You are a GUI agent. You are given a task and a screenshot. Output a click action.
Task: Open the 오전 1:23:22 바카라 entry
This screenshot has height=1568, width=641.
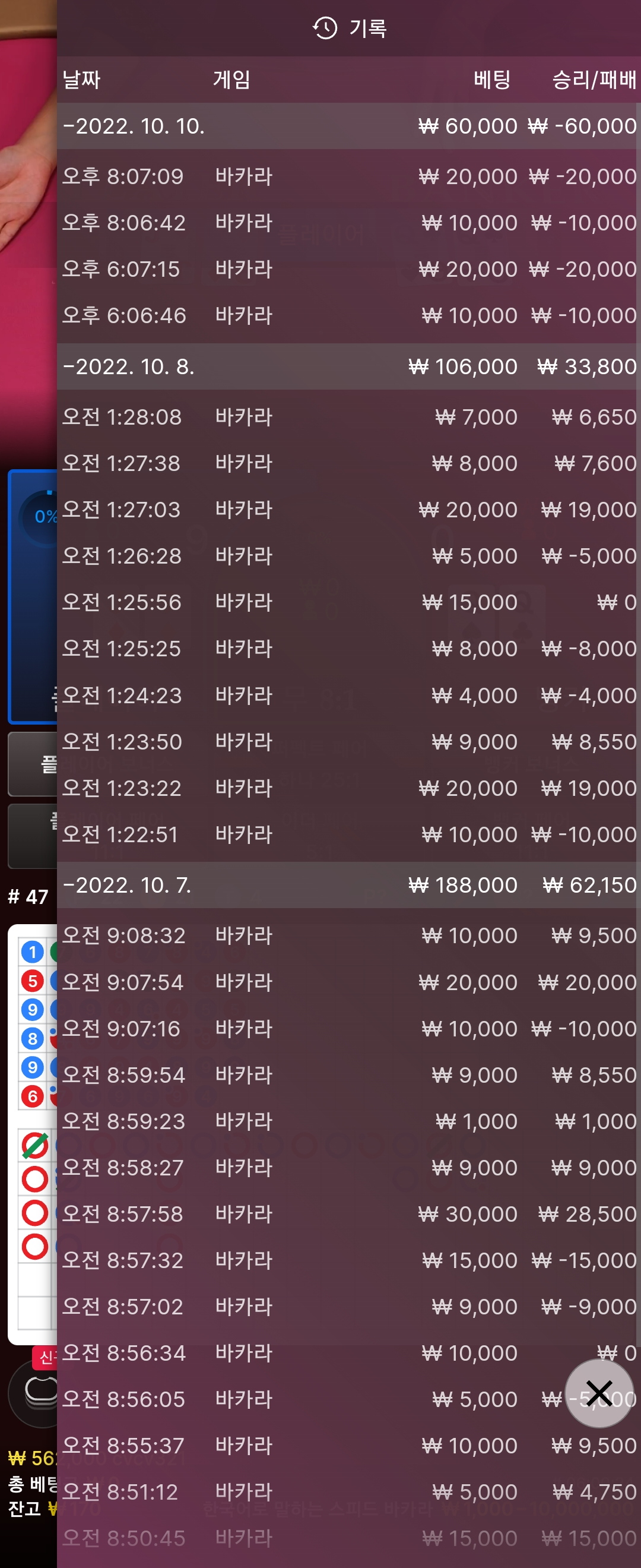348,788
